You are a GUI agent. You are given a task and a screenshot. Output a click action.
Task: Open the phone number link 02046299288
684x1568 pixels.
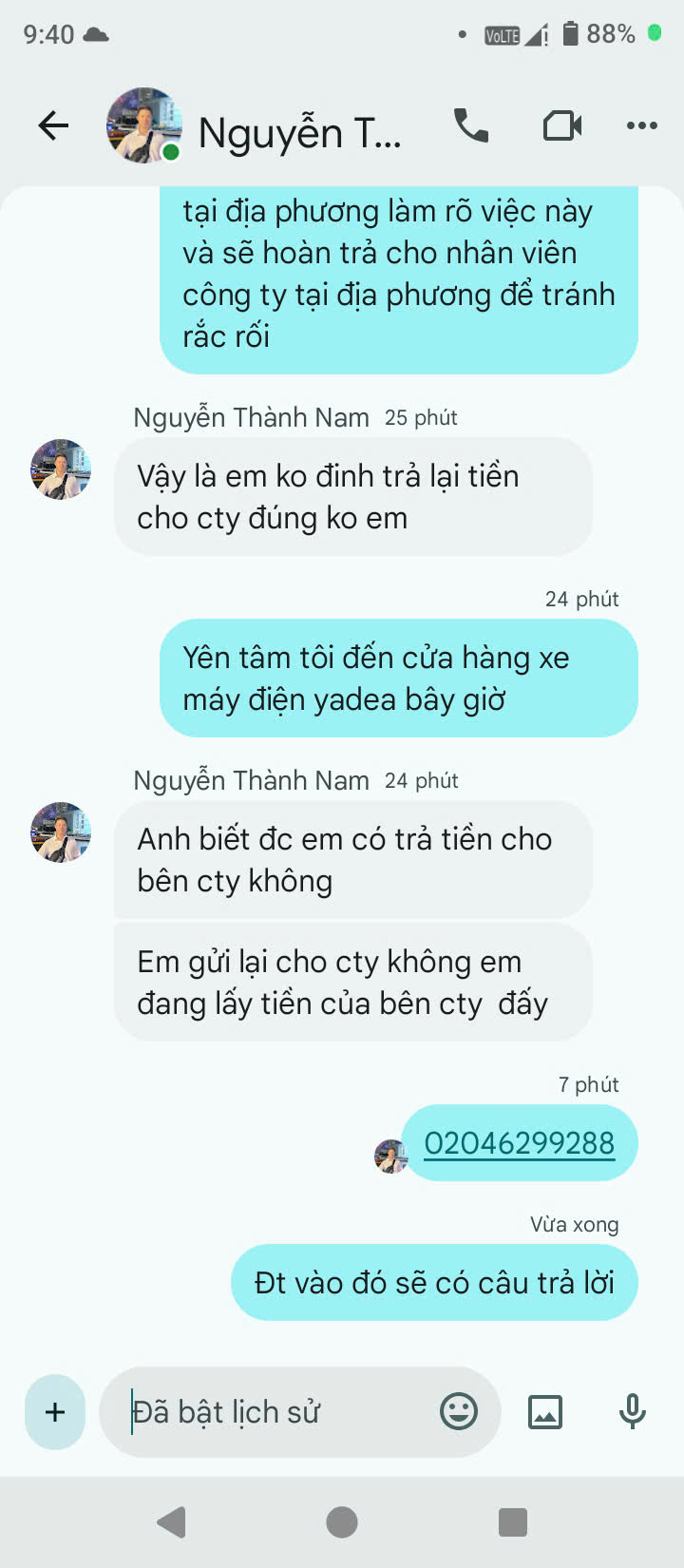click(x=519, y=1143)
